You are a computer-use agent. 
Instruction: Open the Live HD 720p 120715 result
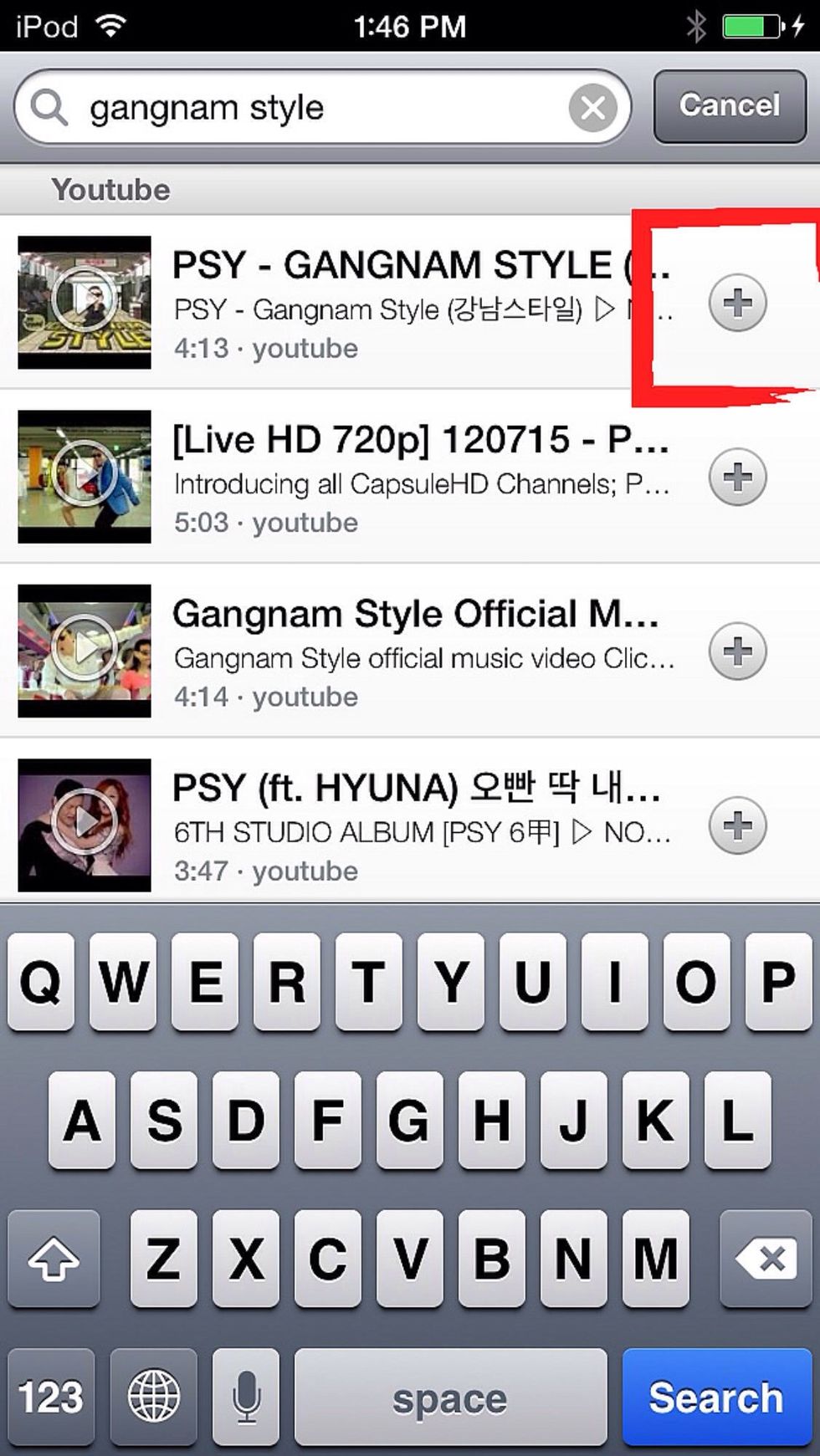tap(343, 477)
